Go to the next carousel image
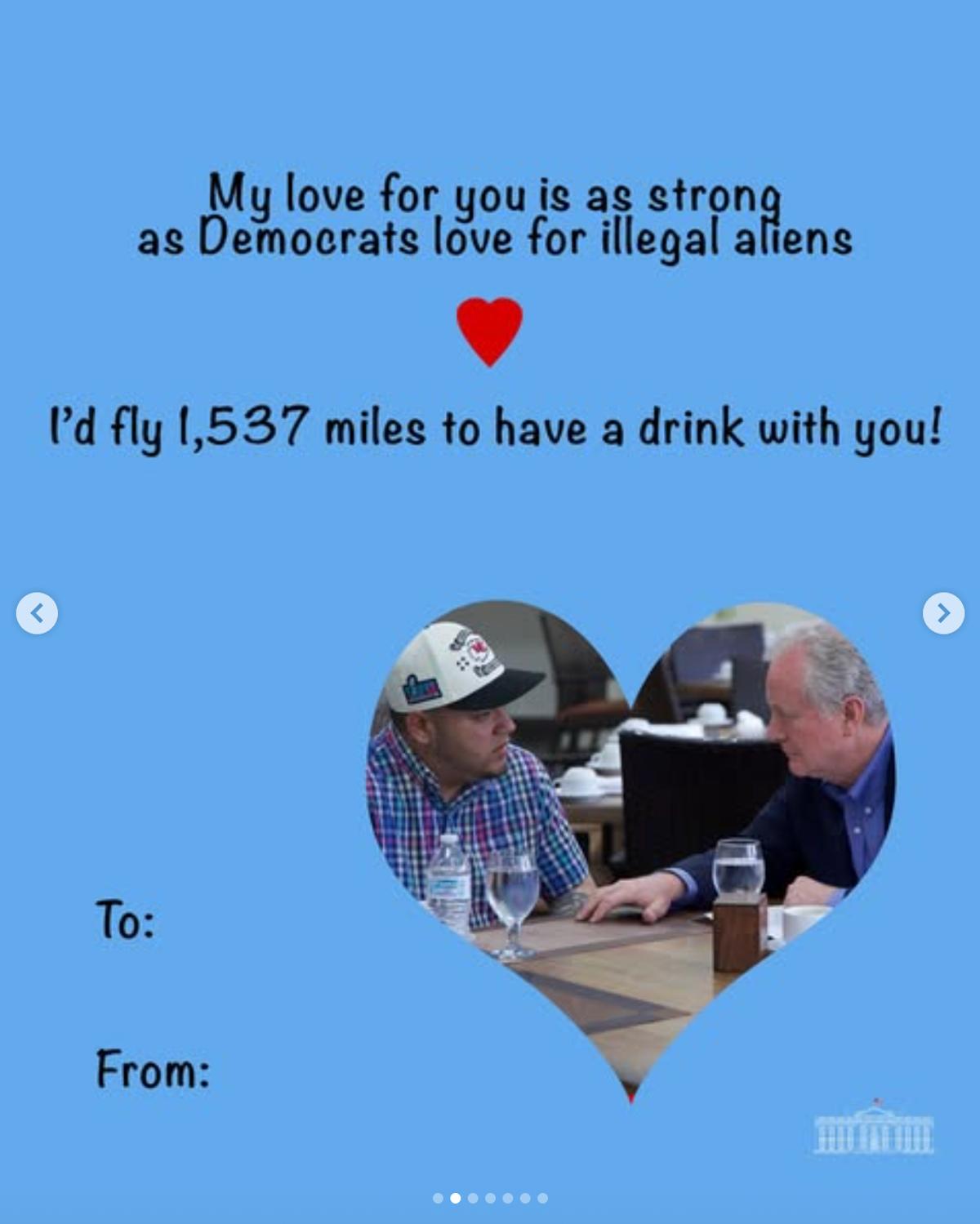Image resolution: width=980 pixels, height=1224 pixels. tap(943, 612)
